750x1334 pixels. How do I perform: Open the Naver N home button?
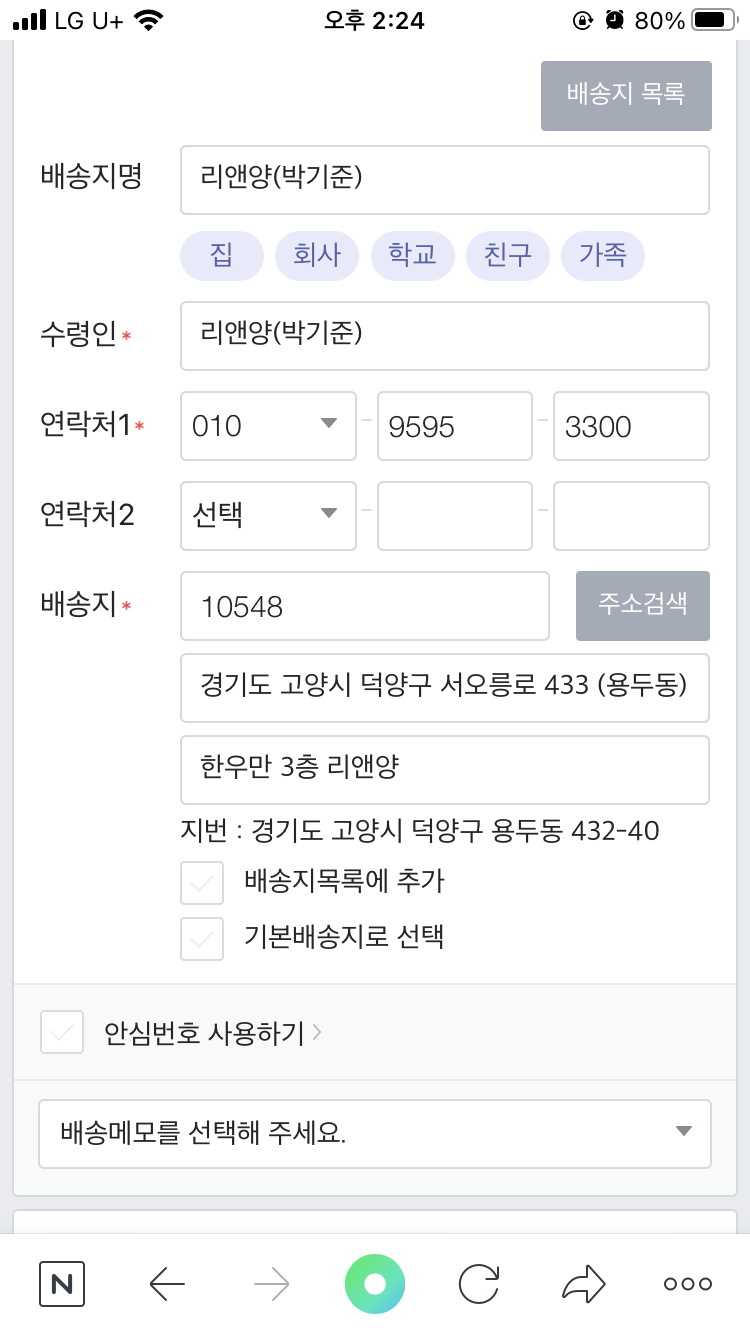click(62, 1284)
